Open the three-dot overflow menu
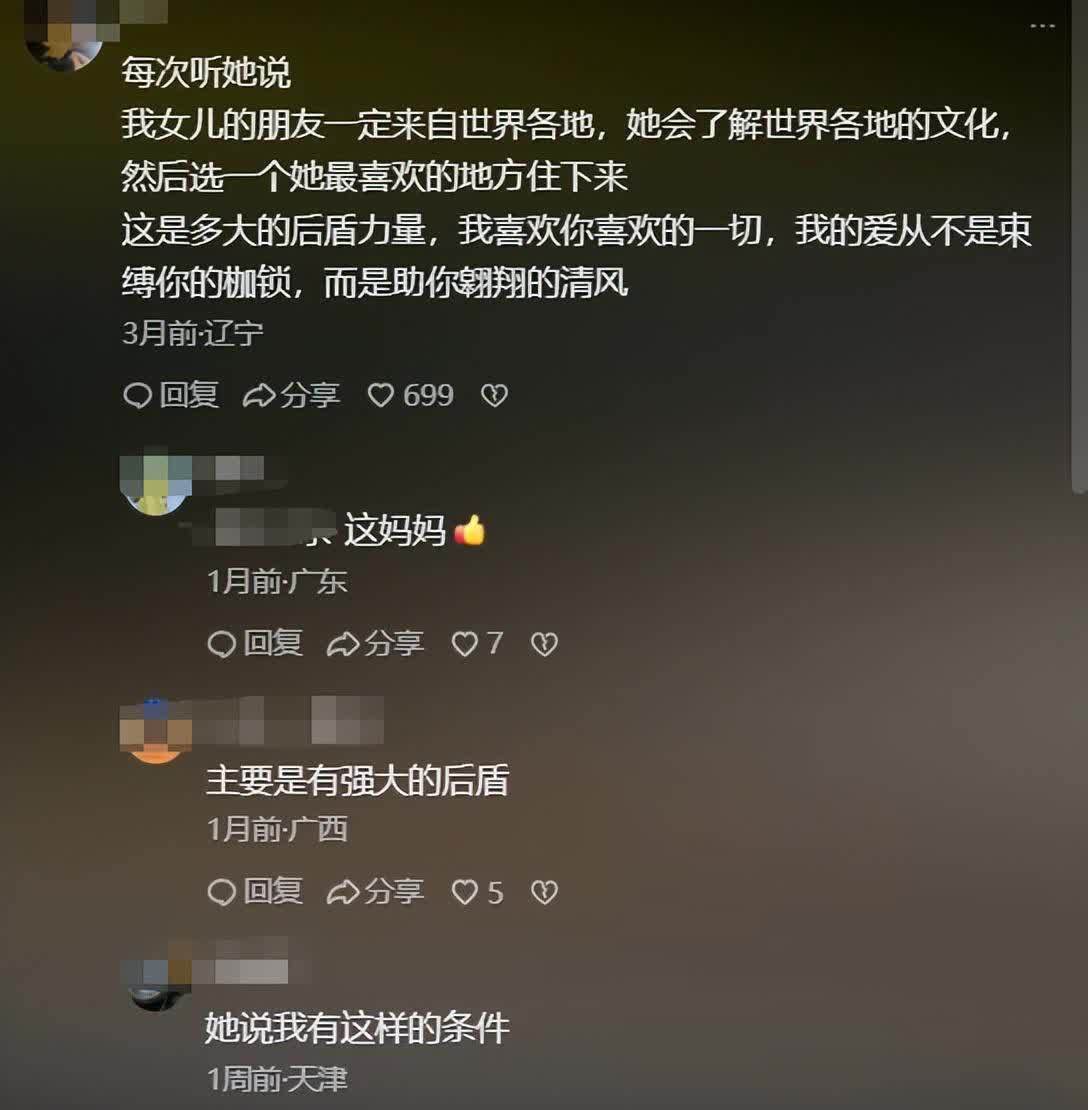 coord(1042,25)
